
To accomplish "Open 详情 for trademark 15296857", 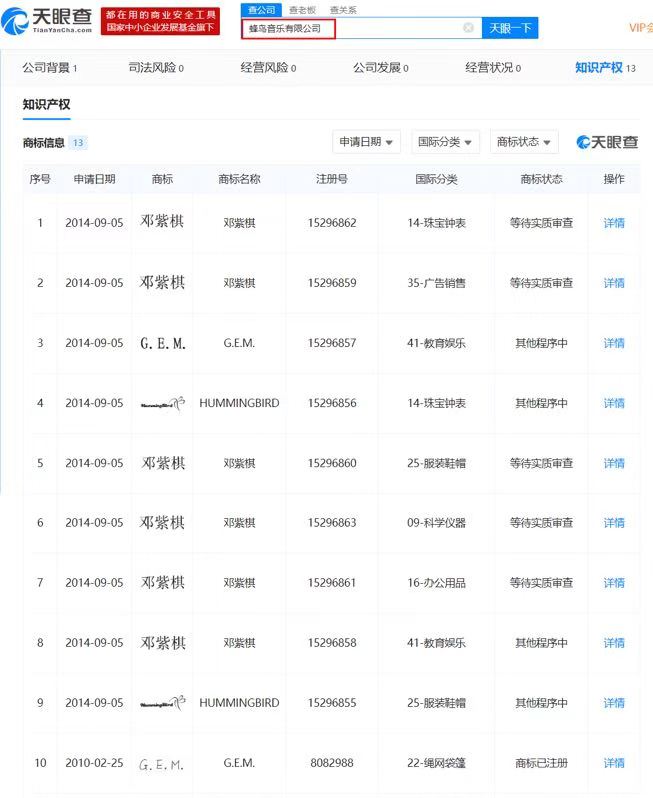I will [614, 343].
